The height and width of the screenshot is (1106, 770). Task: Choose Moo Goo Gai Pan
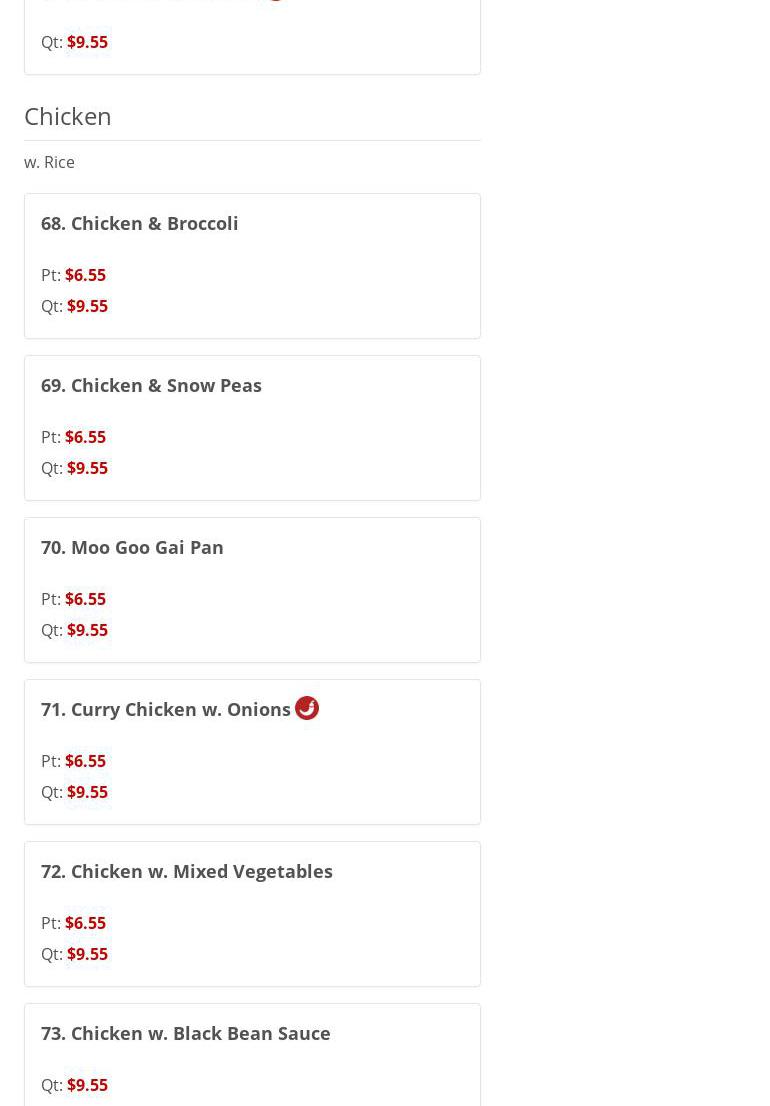(132, 547)
